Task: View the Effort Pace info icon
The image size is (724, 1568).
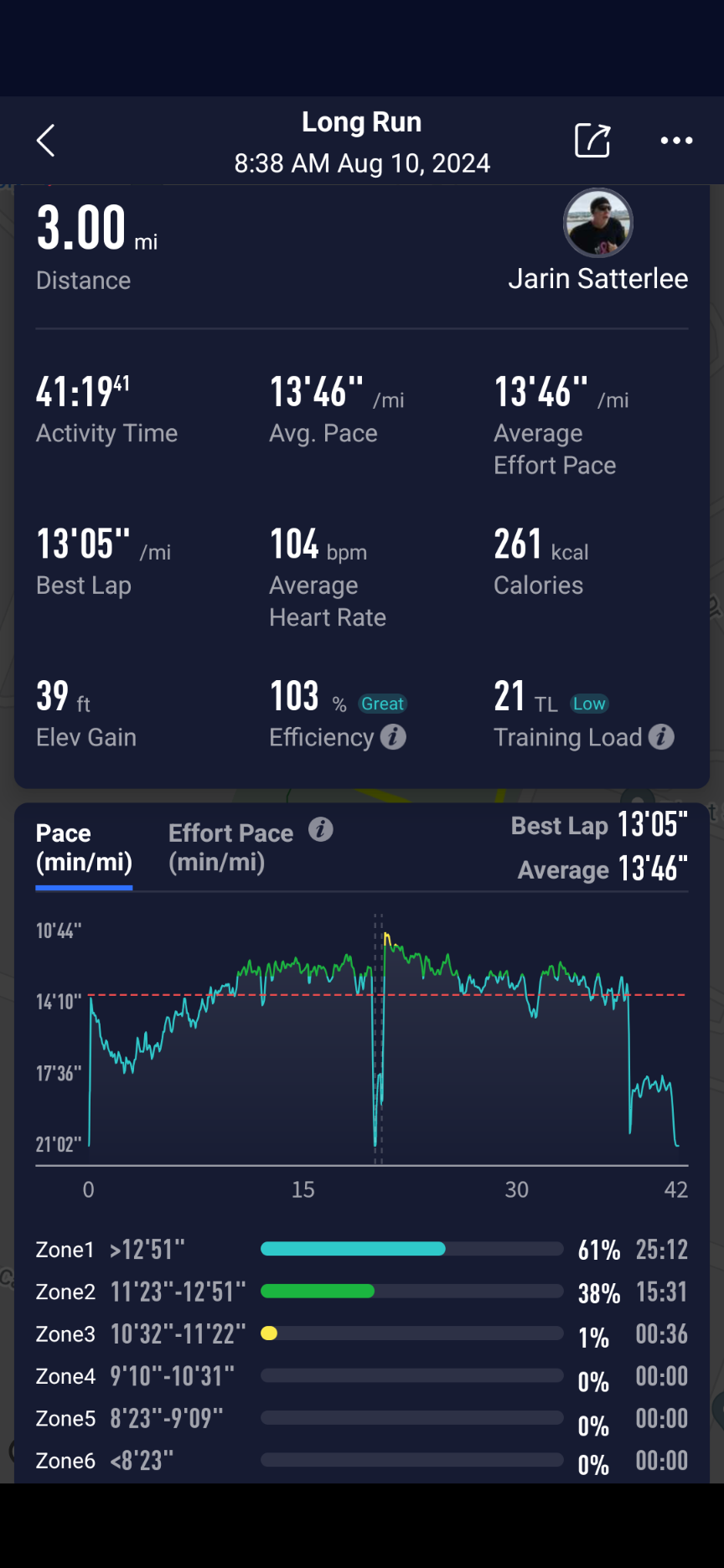Action: coord(321,829)
